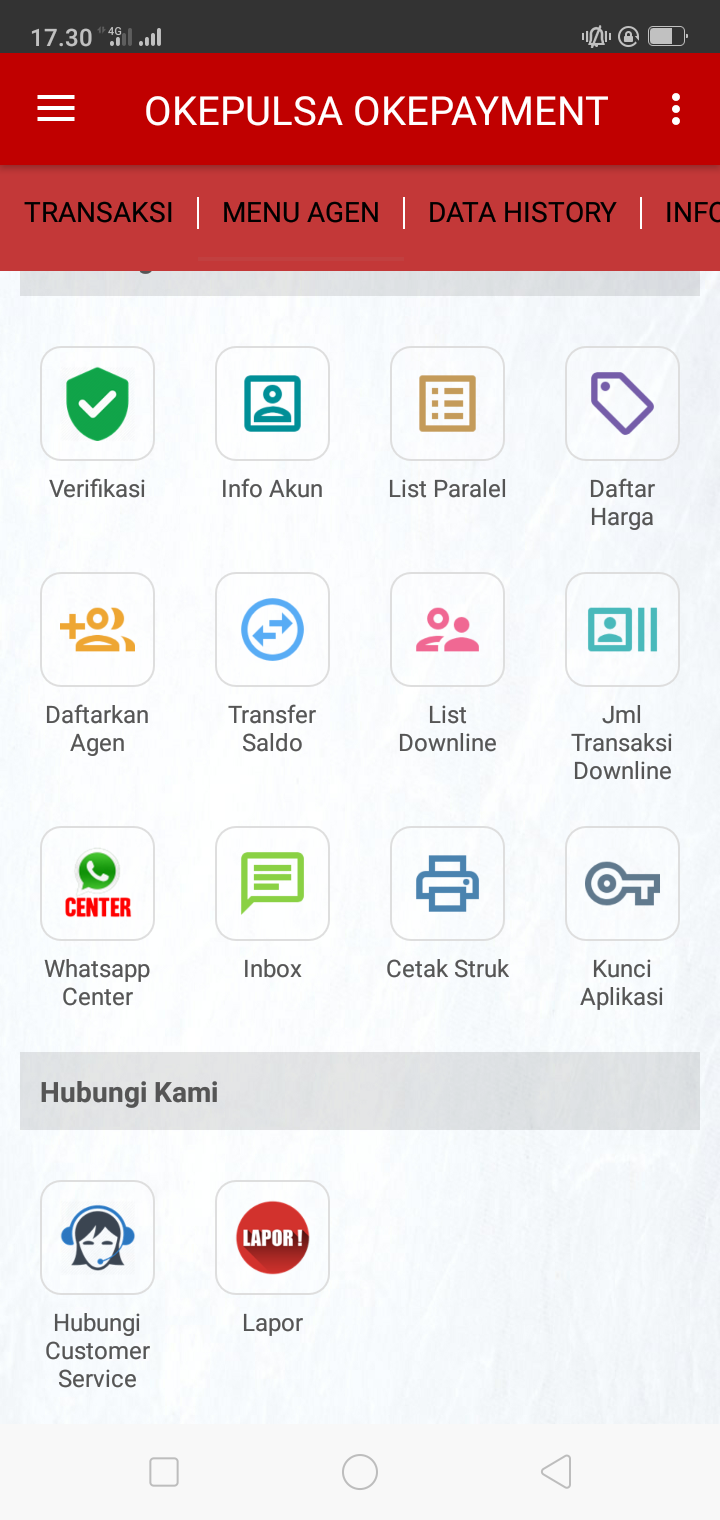Viewport: 720px width, 1520px height.
Task: Select the DATA HISTORY tab
Action: click(x=522, y=213)
